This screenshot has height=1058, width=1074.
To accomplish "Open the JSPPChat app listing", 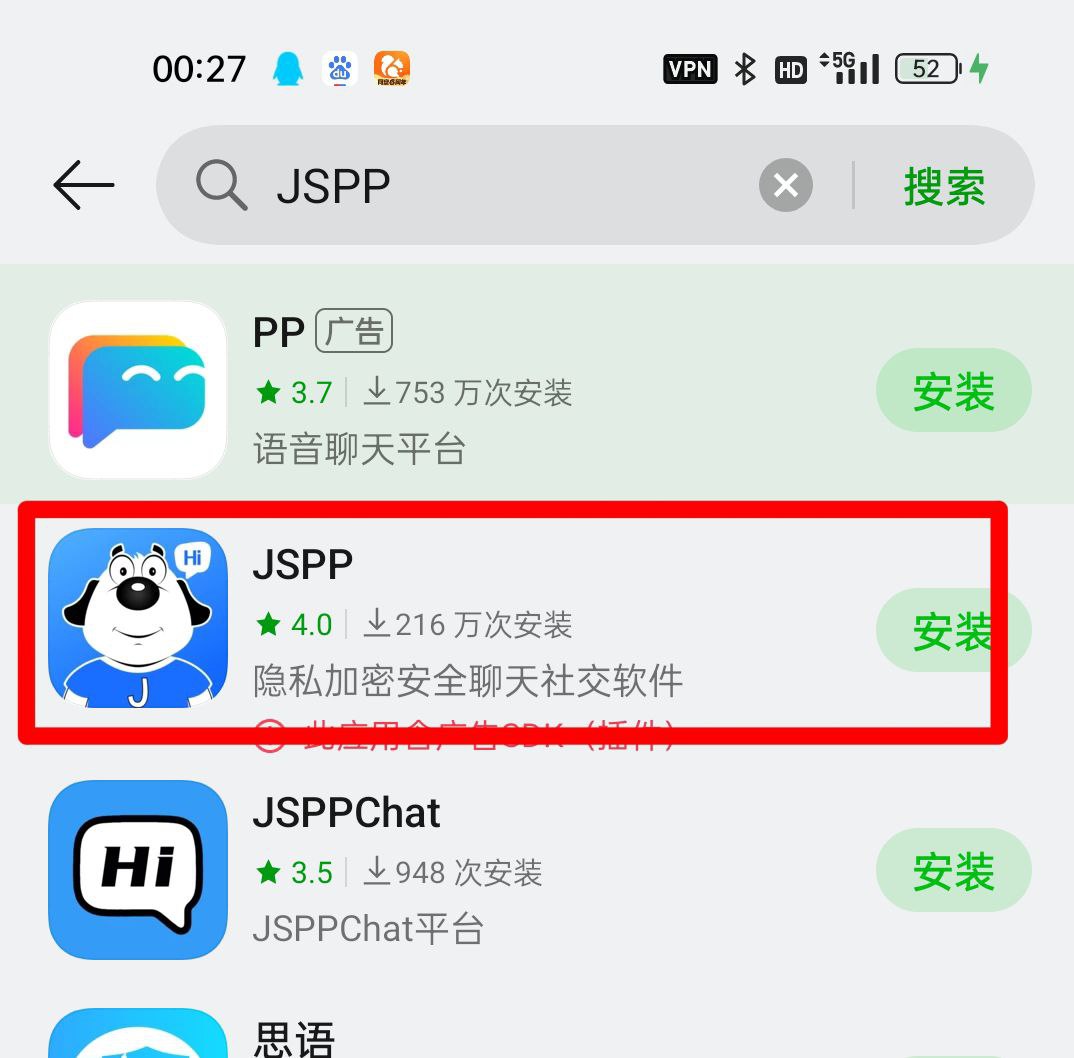I will click(450, 871).
